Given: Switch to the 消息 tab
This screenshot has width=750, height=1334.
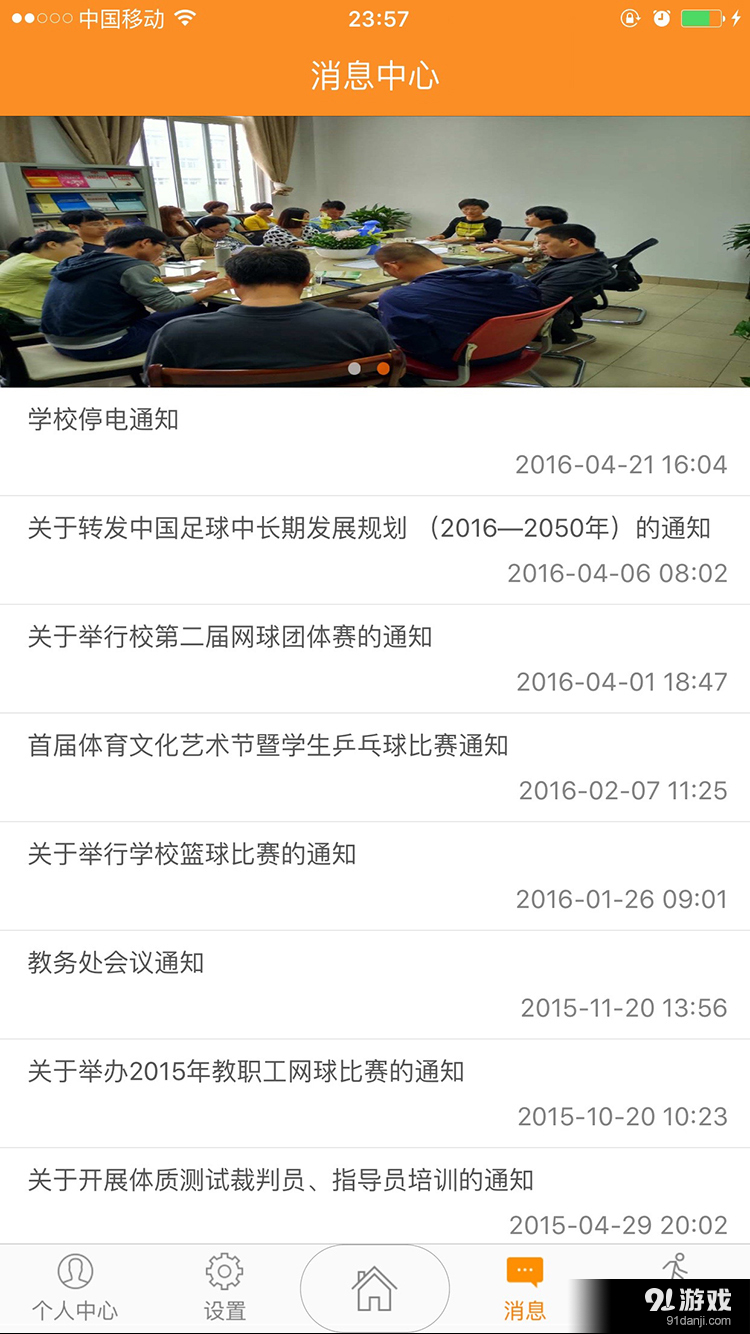Looking at the screenshot, I should 525,1290.
